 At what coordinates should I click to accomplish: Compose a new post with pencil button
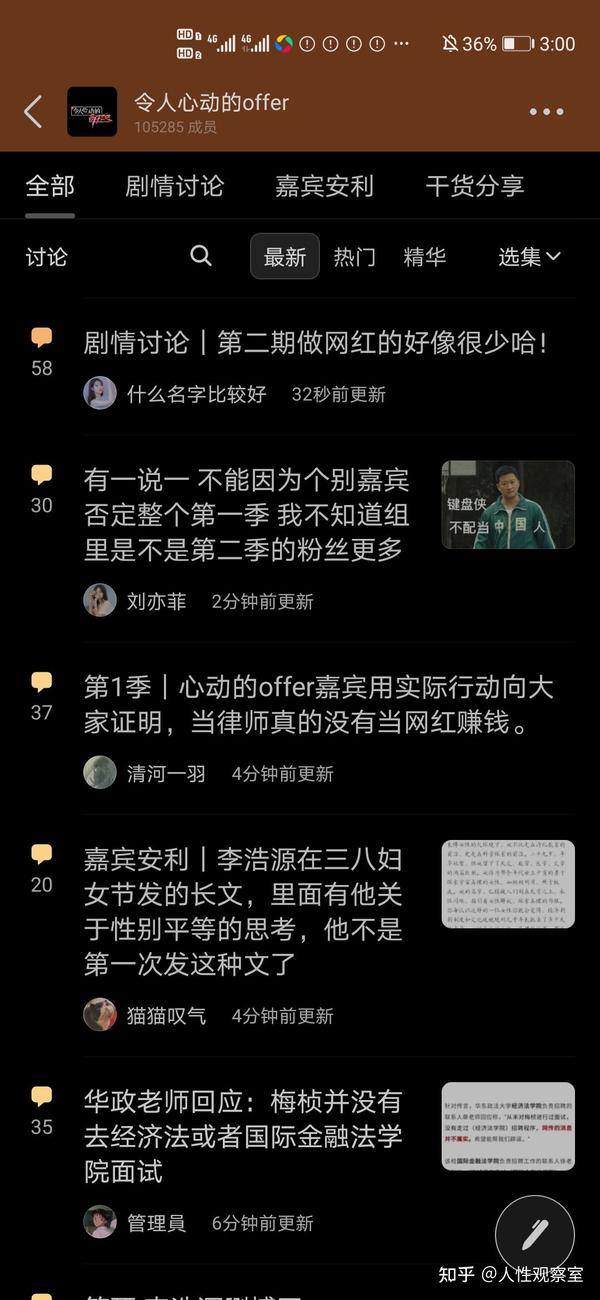[x=535, y=1233]
